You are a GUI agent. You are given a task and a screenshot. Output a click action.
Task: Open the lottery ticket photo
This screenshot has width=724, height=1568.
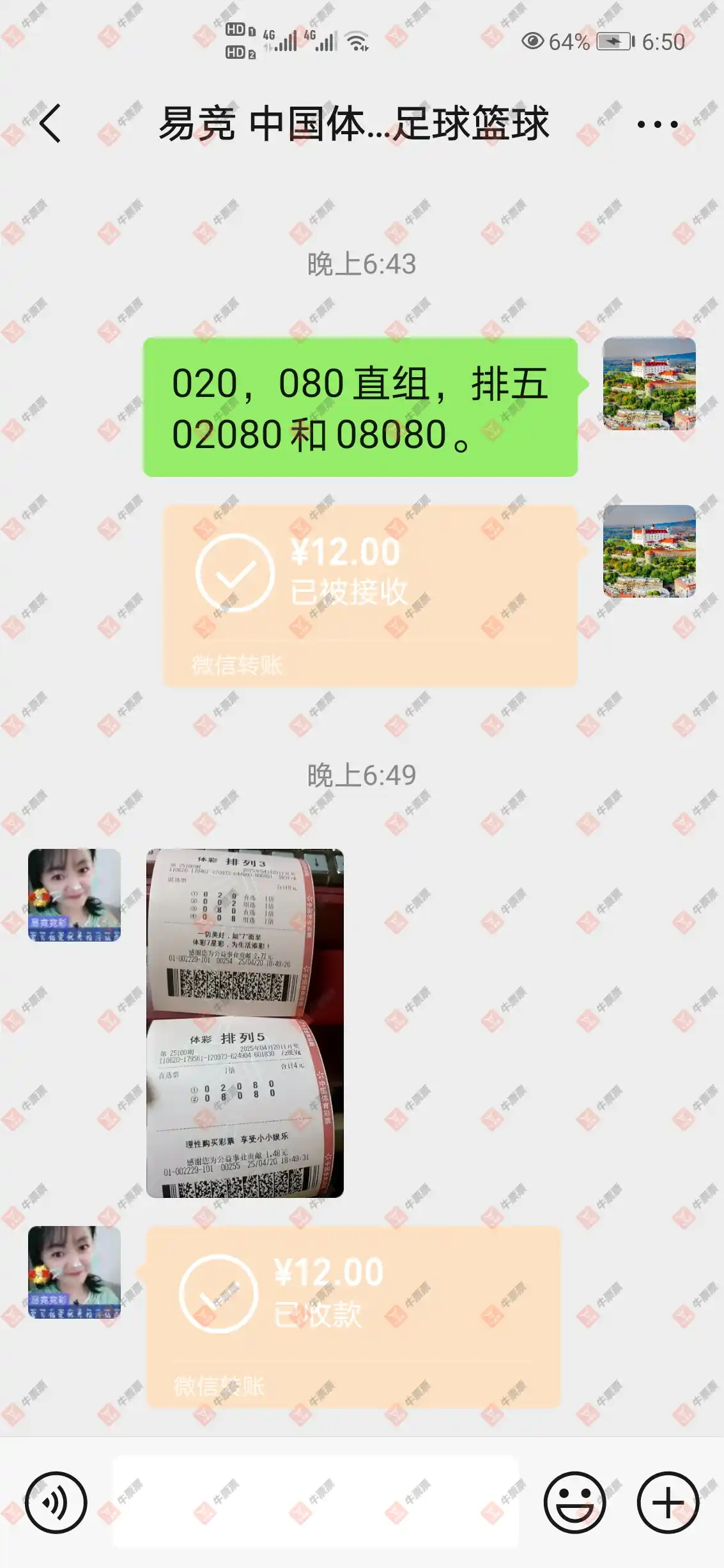click(x=245, y=1023)
